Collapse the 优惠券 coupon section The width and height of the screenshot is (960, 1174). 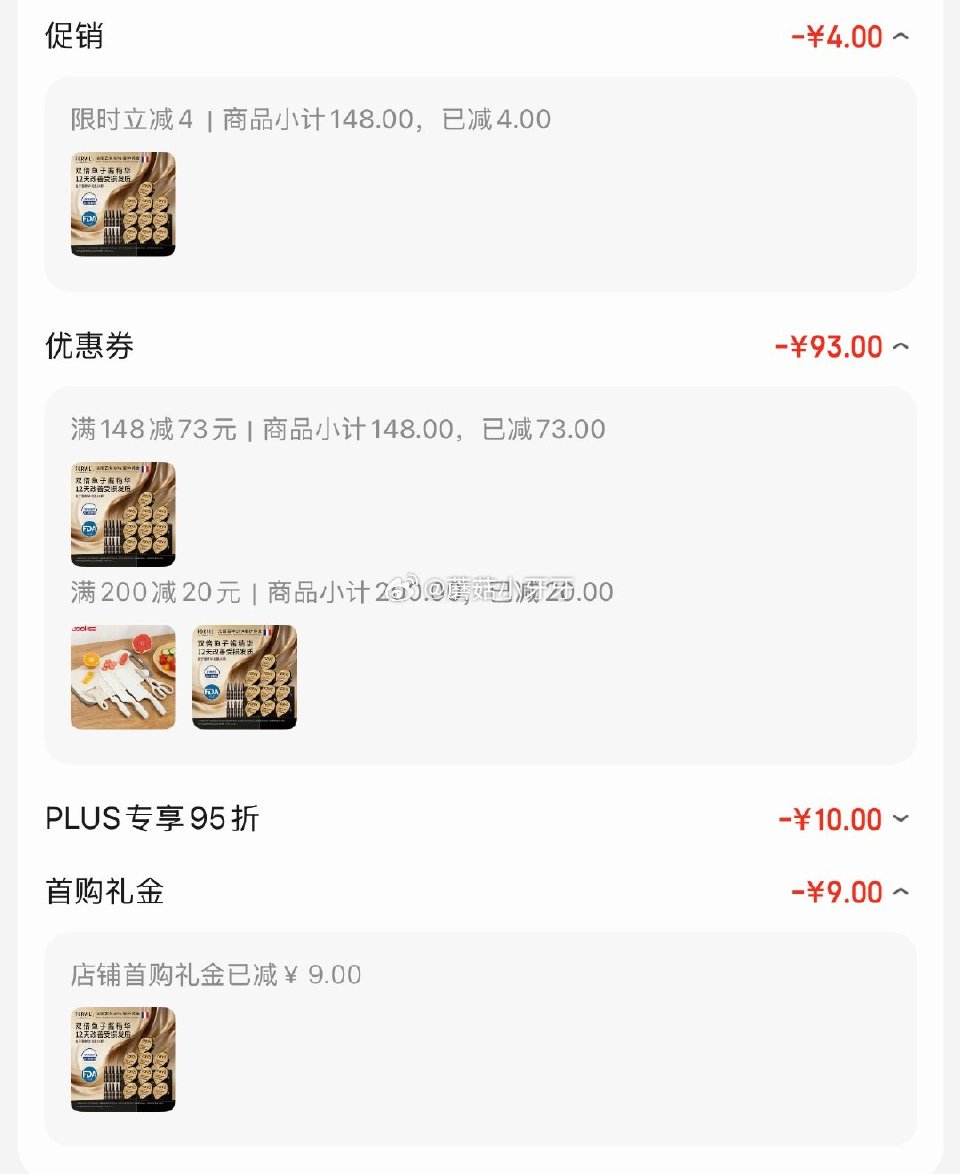point(900,345)
